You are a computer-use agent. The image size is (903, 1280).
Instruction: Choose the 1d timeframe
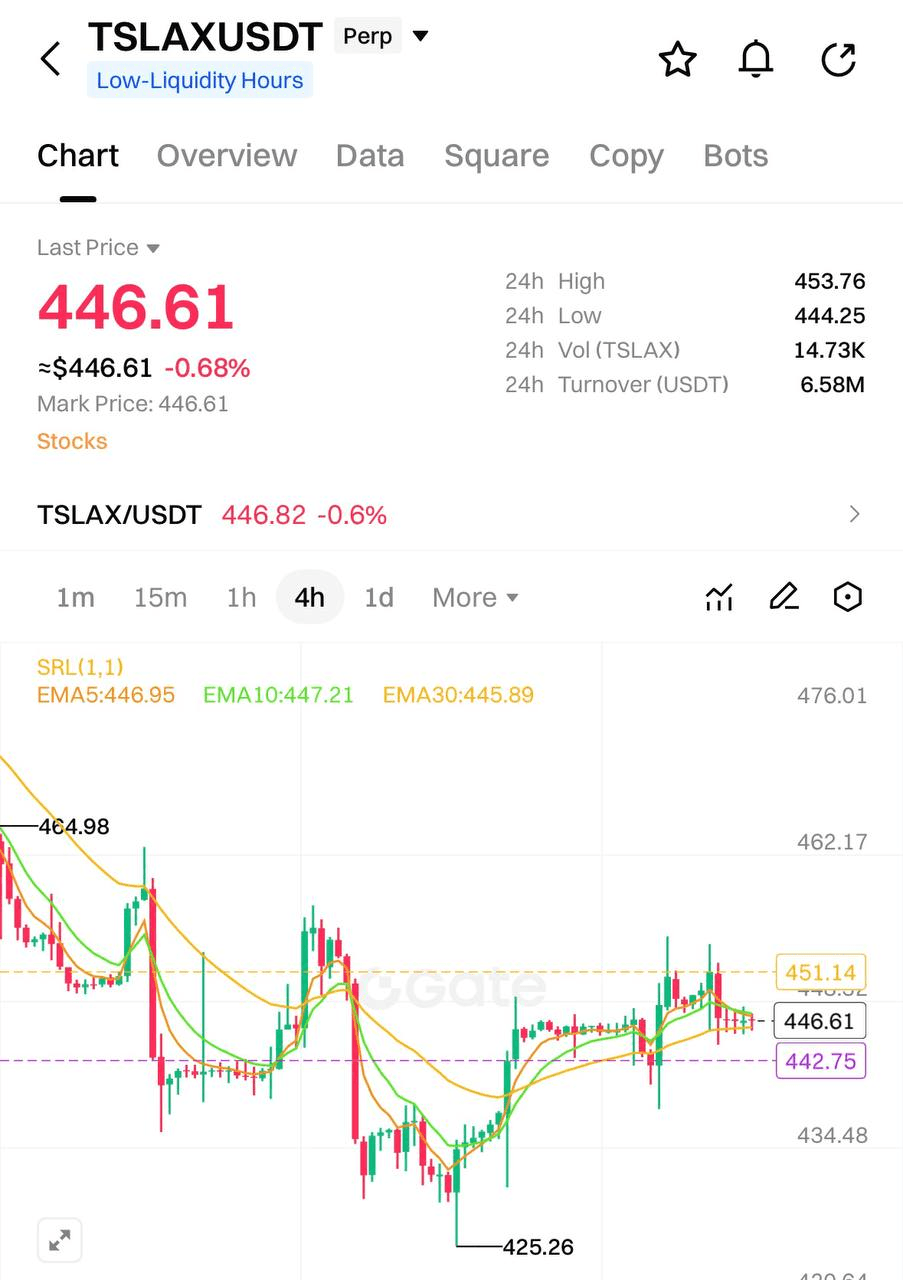pyautogui.click(x=379, y=598)
